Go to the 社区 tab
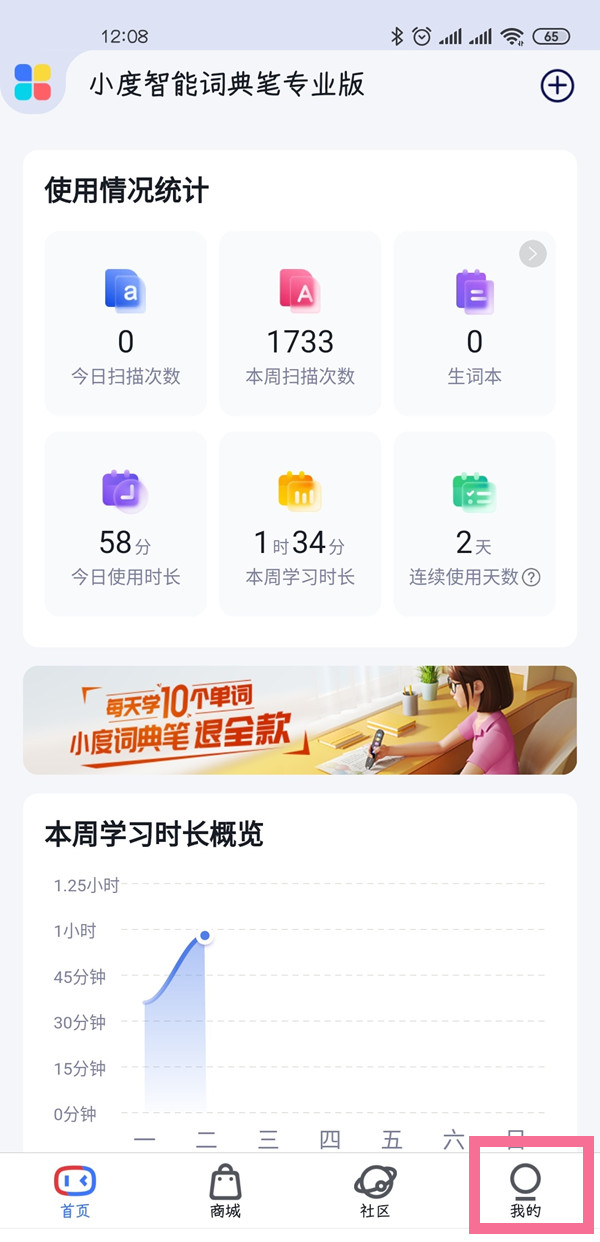 tap(375, 1191)
